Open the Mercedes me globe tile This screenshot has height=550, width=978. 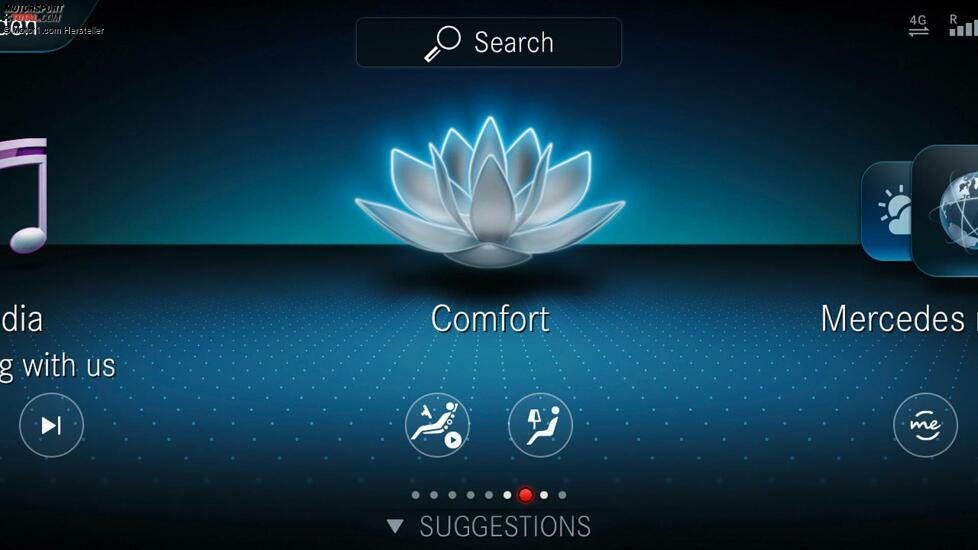pos(945,212)
